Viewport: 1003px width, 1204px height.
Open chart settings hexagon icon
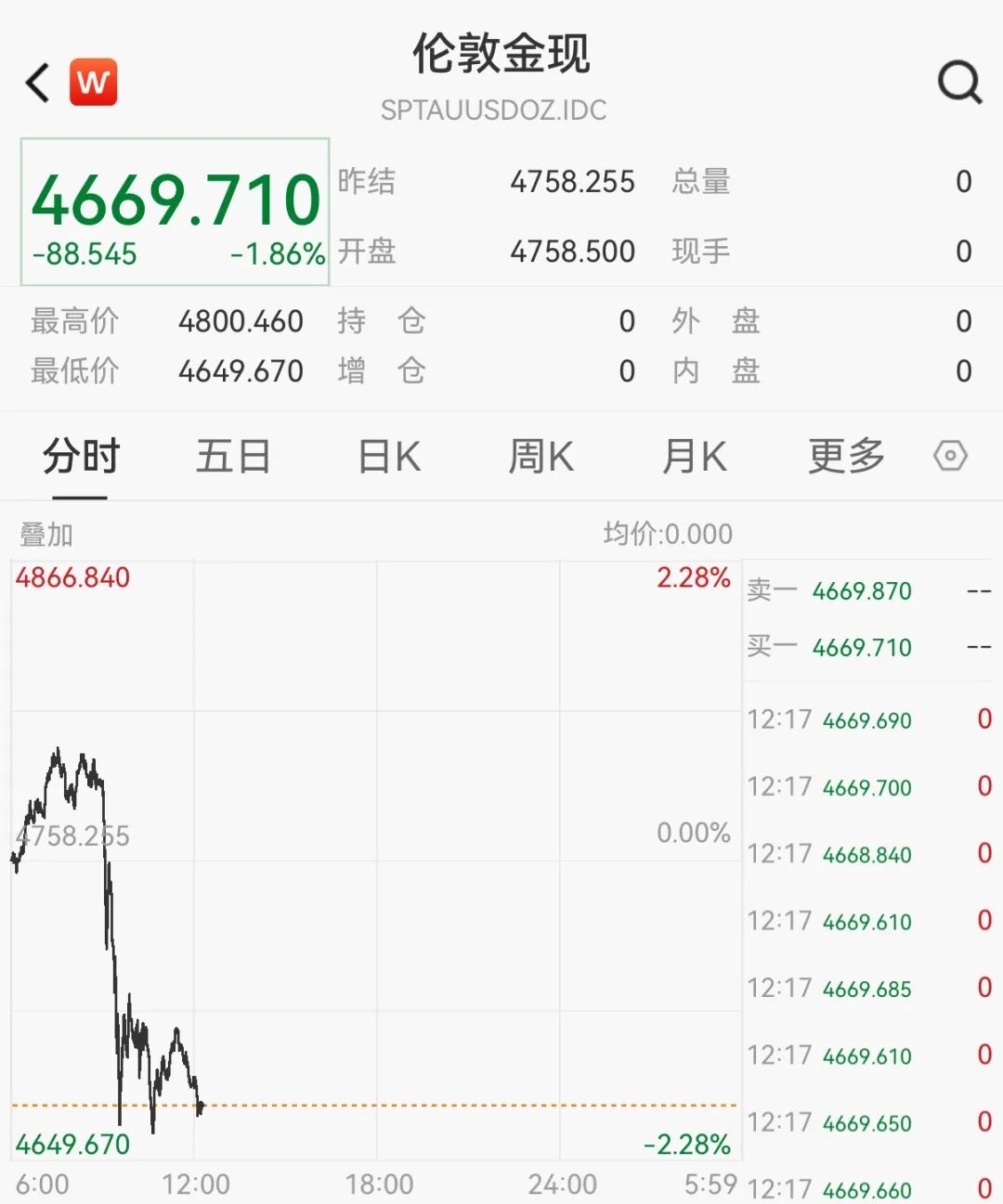(x=950, y=457)
